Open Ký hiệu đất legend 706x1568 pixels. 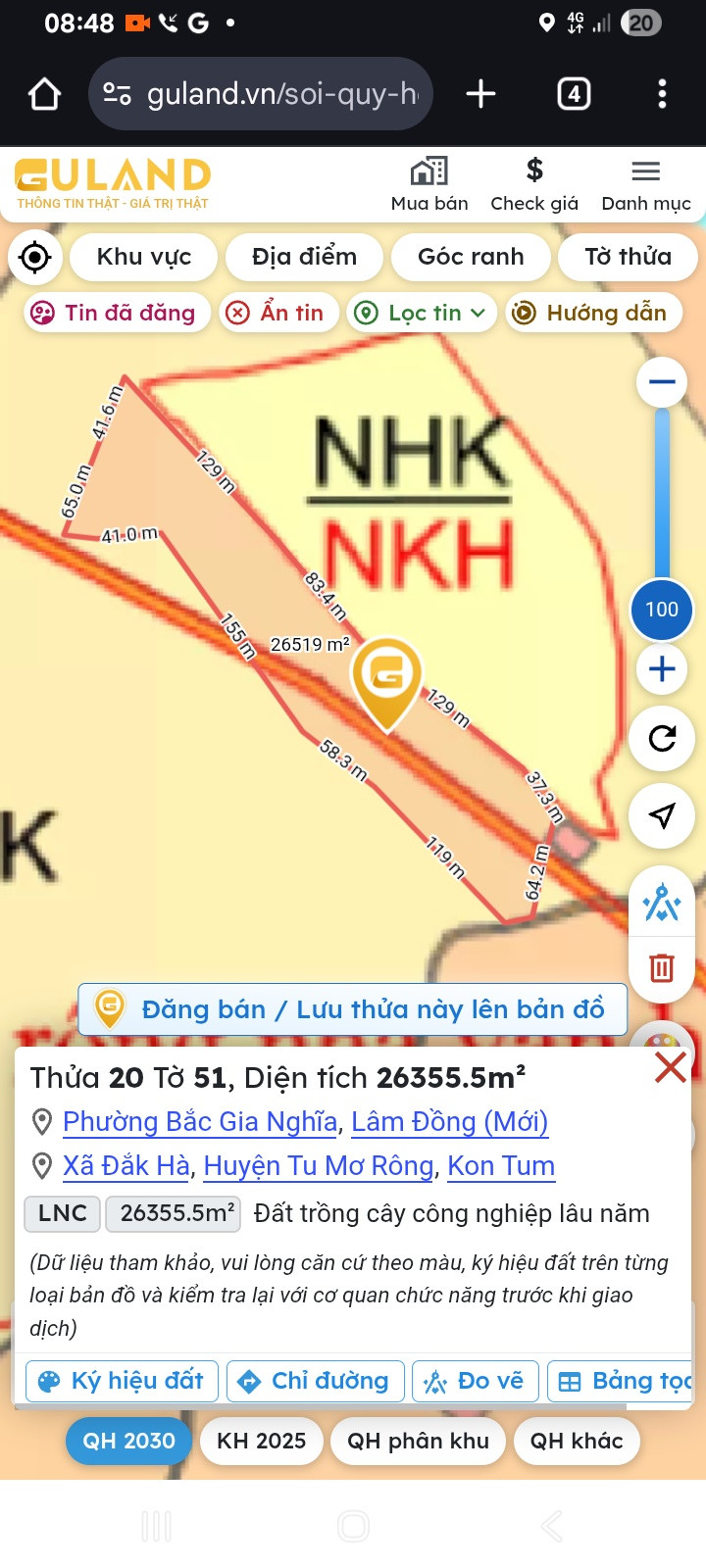click(122, 1381)
